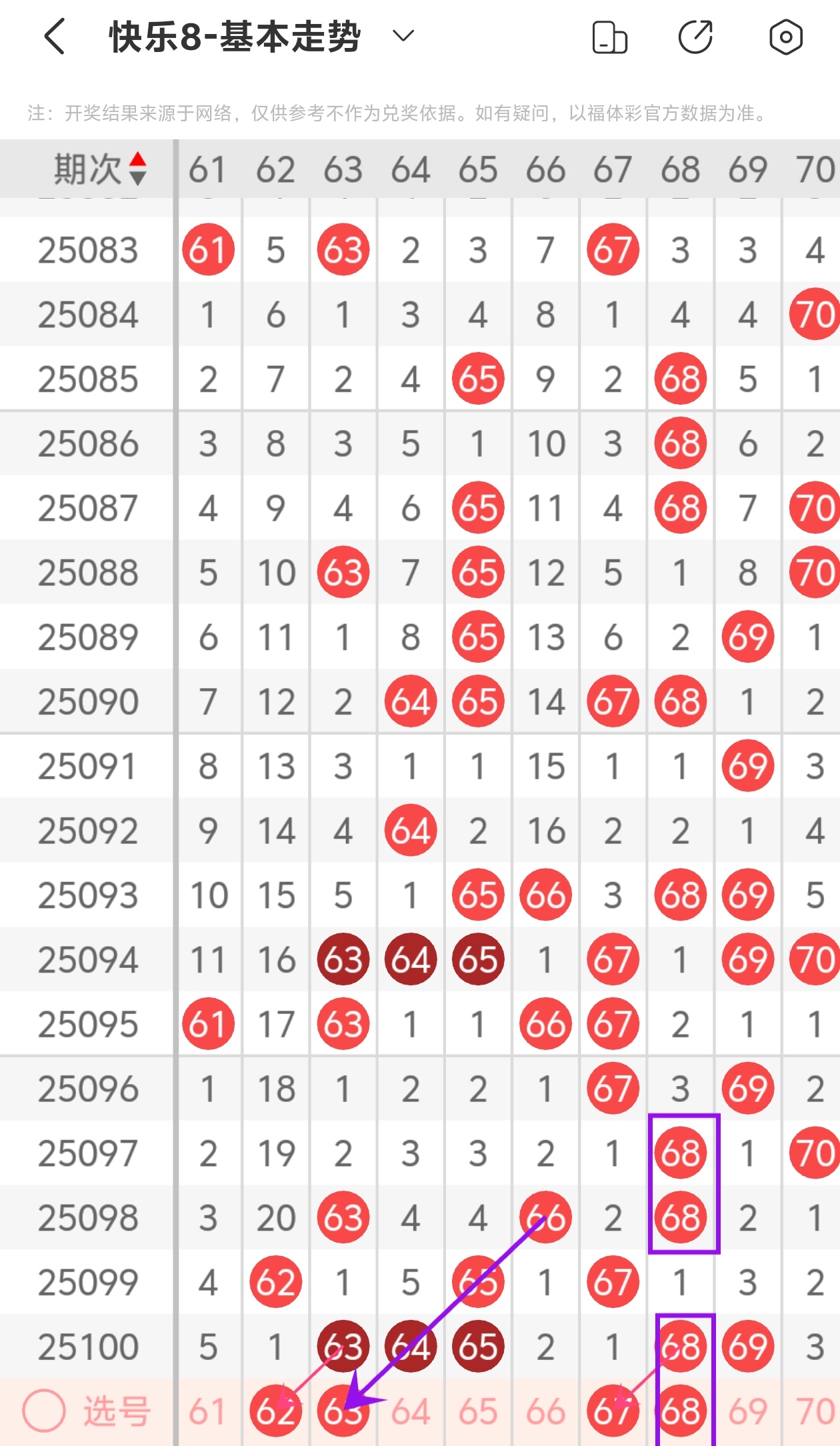
Task: Deselect number 62 in the 选号 row
Action: click(x=275, y=1411)
